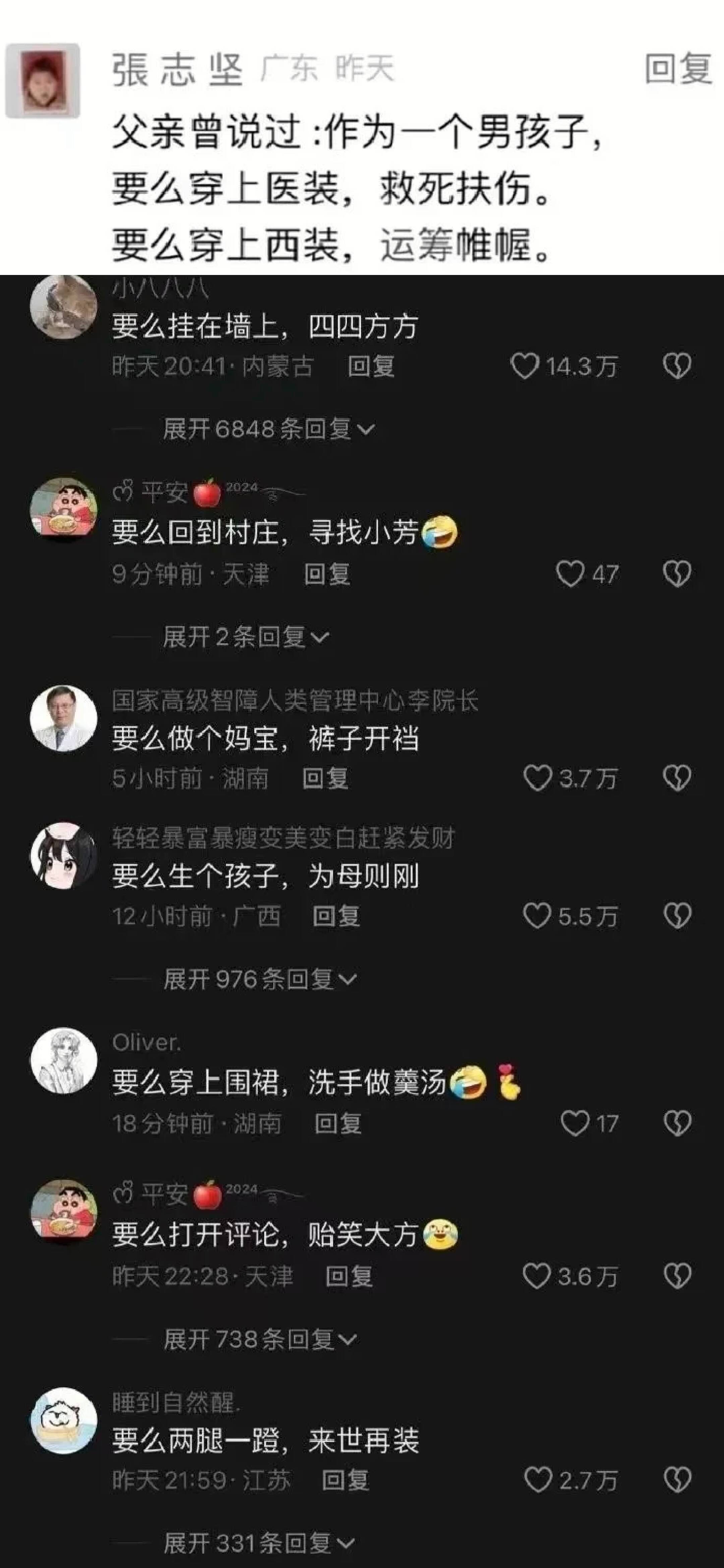This screenshot has width=724, height=1568.
Task: Dislike the comment '要么挂在墙上，四四方方'
Action: pos(677,366)
